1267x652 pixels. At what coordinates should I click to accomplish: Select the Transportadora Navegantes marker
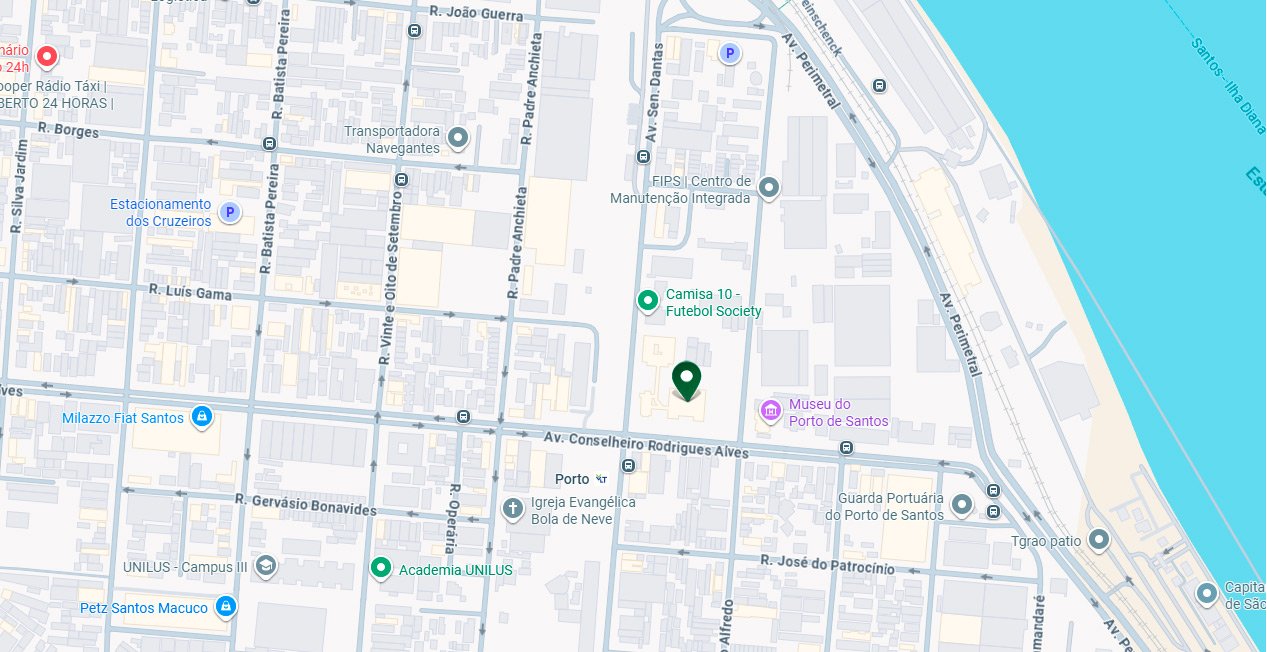(458, 137)
